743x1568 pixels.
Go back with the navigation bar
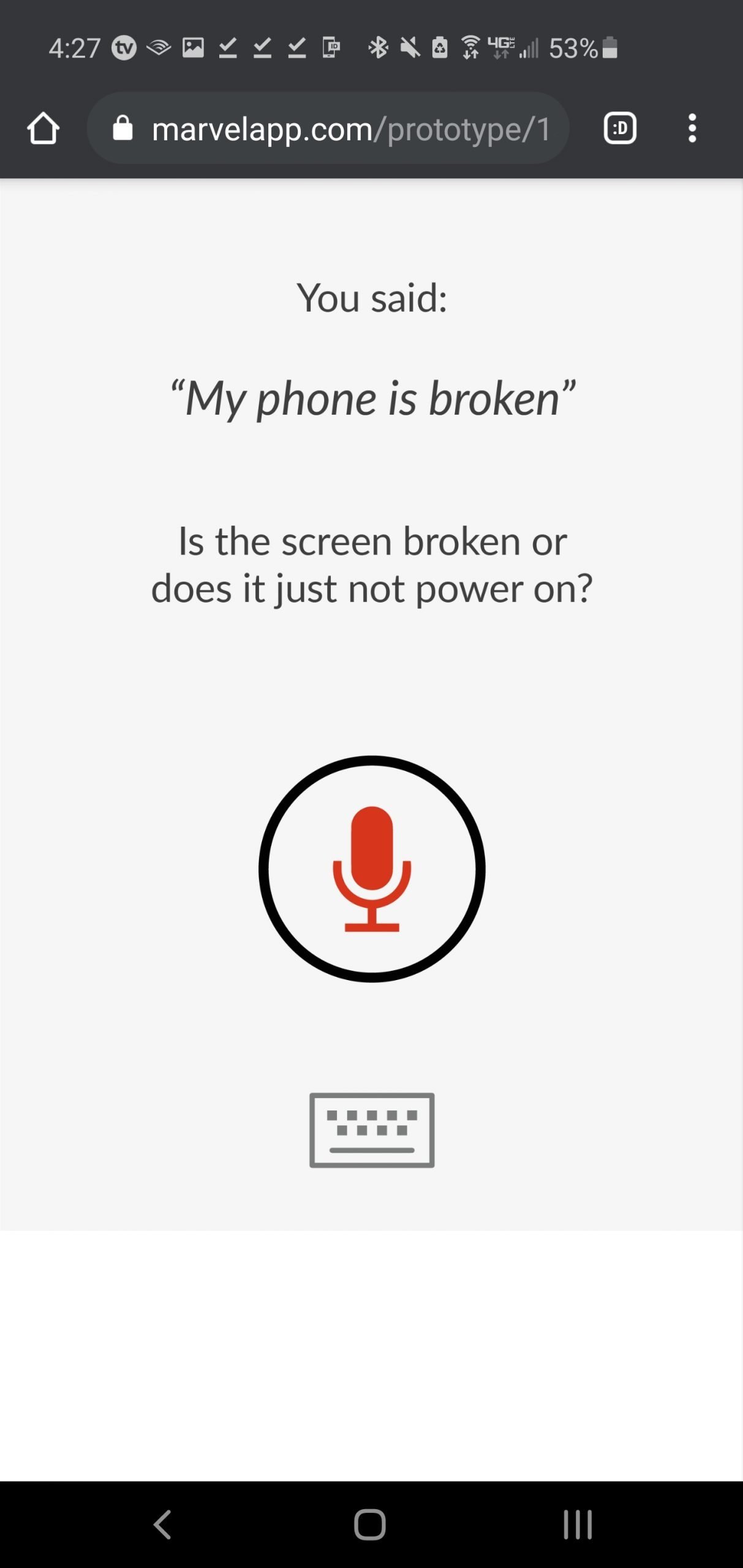coord(162,1525)
